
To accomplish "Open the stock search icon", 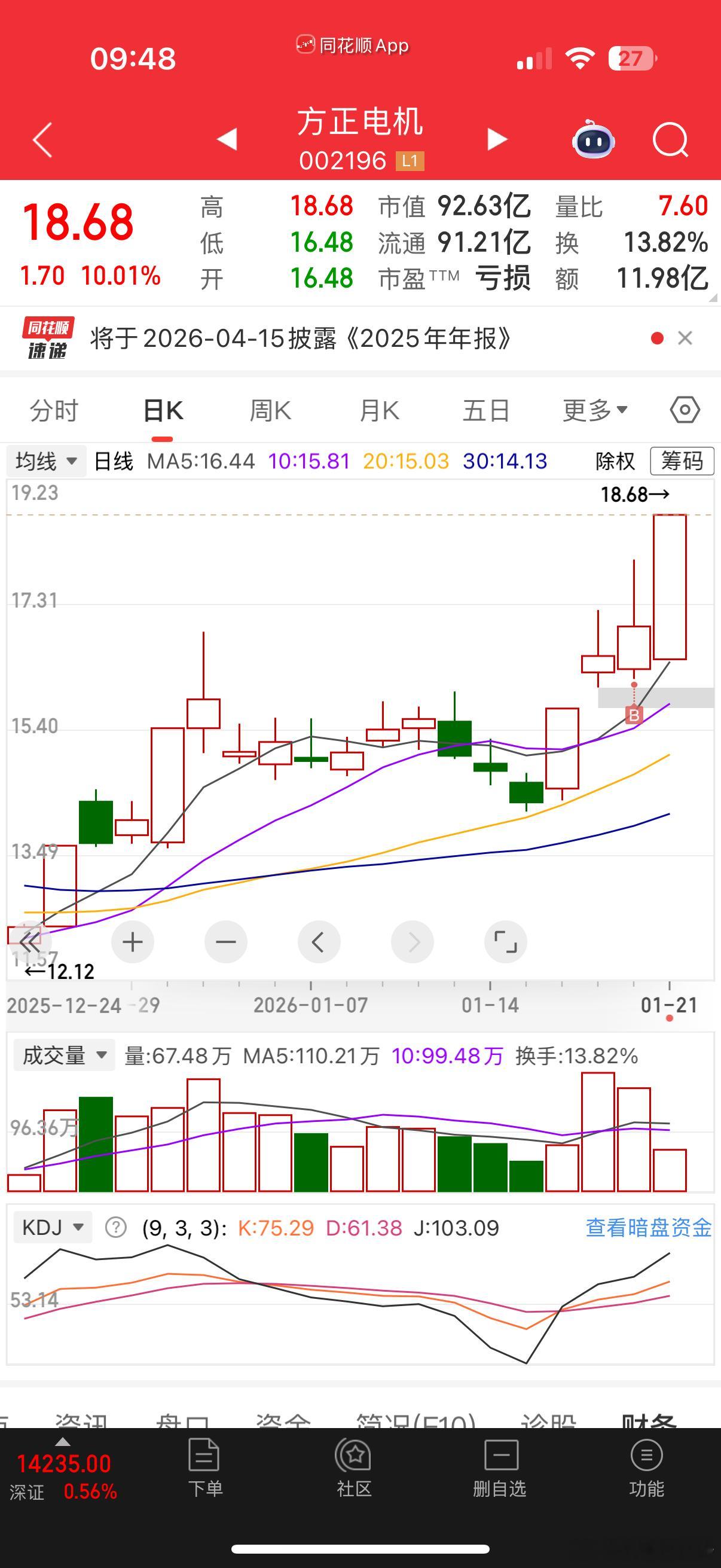I will (670, 140).
